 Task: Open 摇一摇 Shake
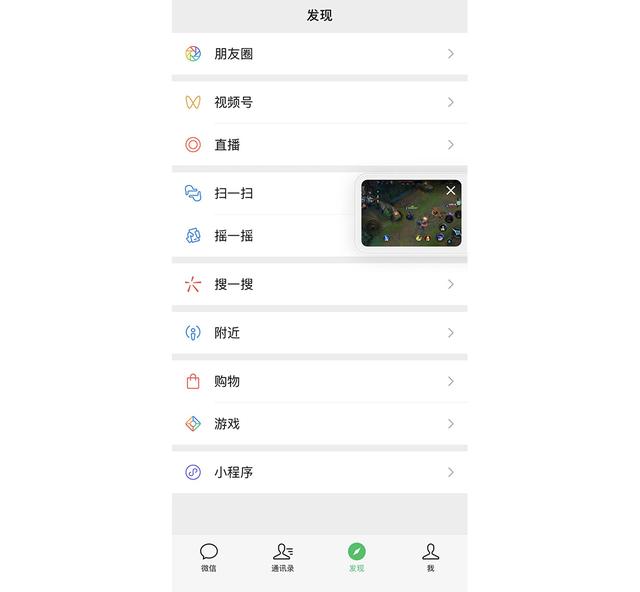click(x=260, y=236)
